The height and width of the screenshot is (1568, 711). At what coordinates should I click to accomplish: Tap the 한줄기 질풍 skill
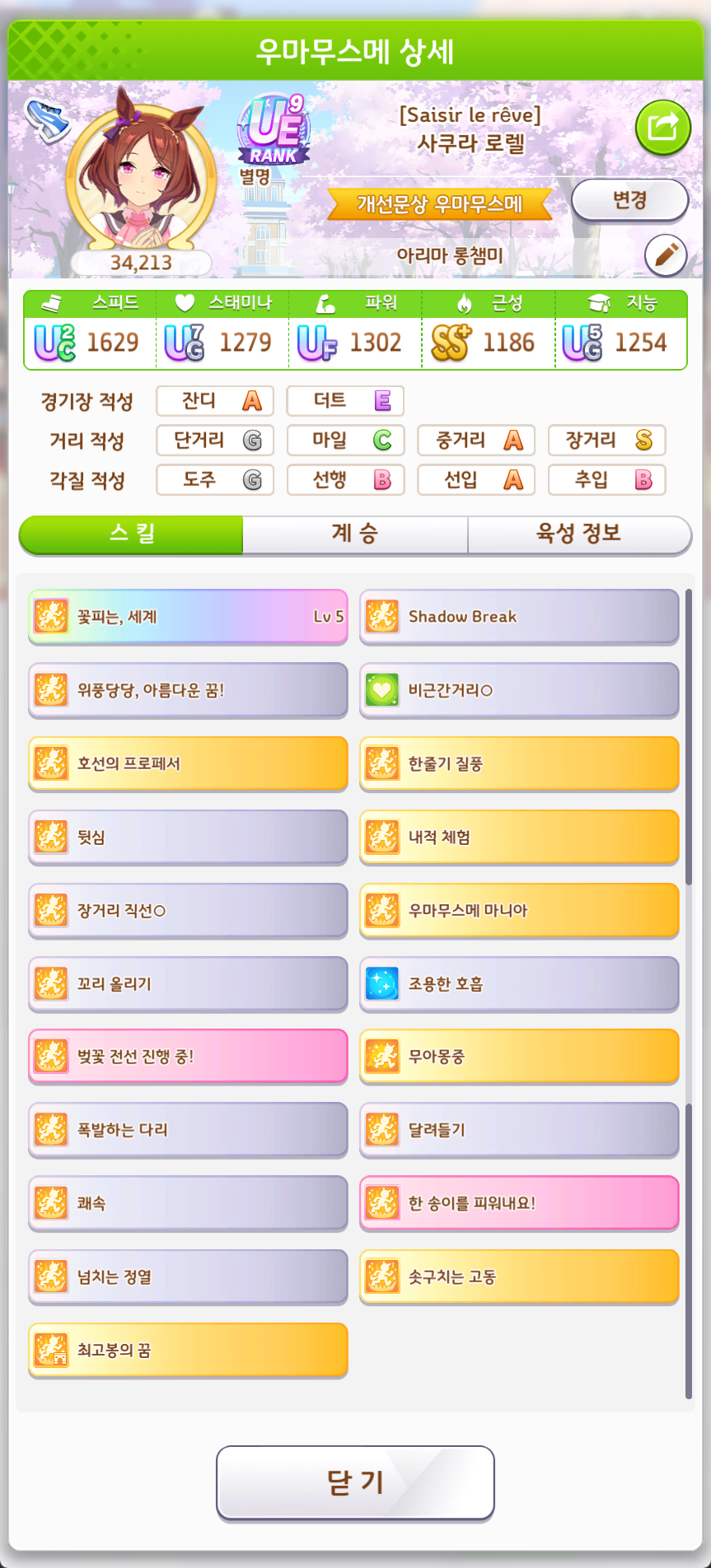pos(519,763)
